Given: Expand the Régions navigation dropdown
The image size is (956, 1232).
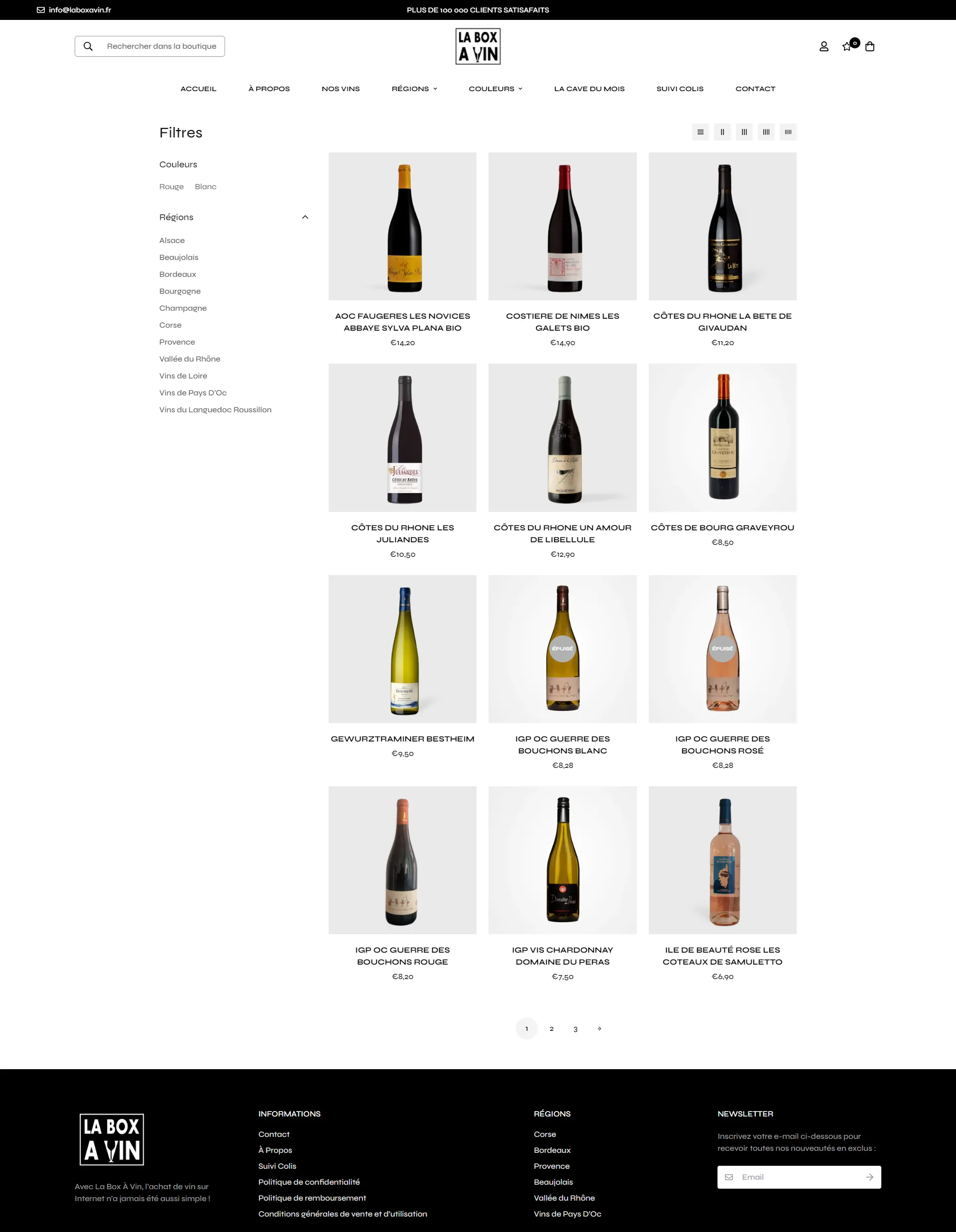Looking at the screenshot, I should 414,89.
